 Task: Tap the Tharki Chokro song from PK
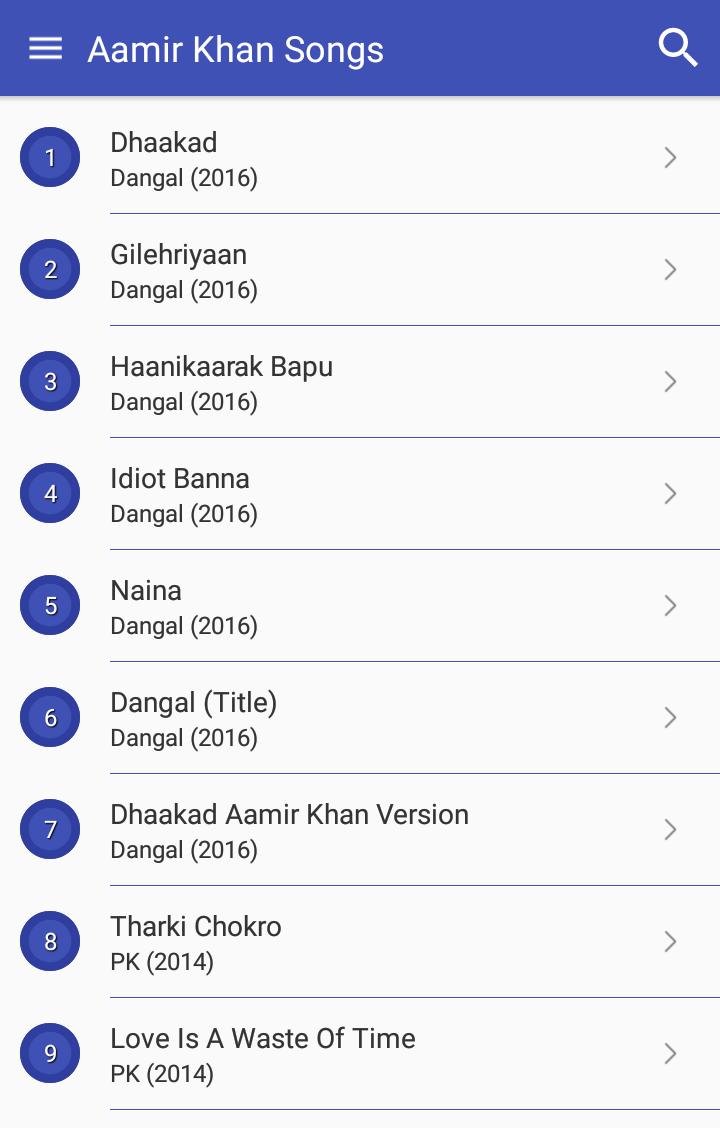[x=360, y=942]
